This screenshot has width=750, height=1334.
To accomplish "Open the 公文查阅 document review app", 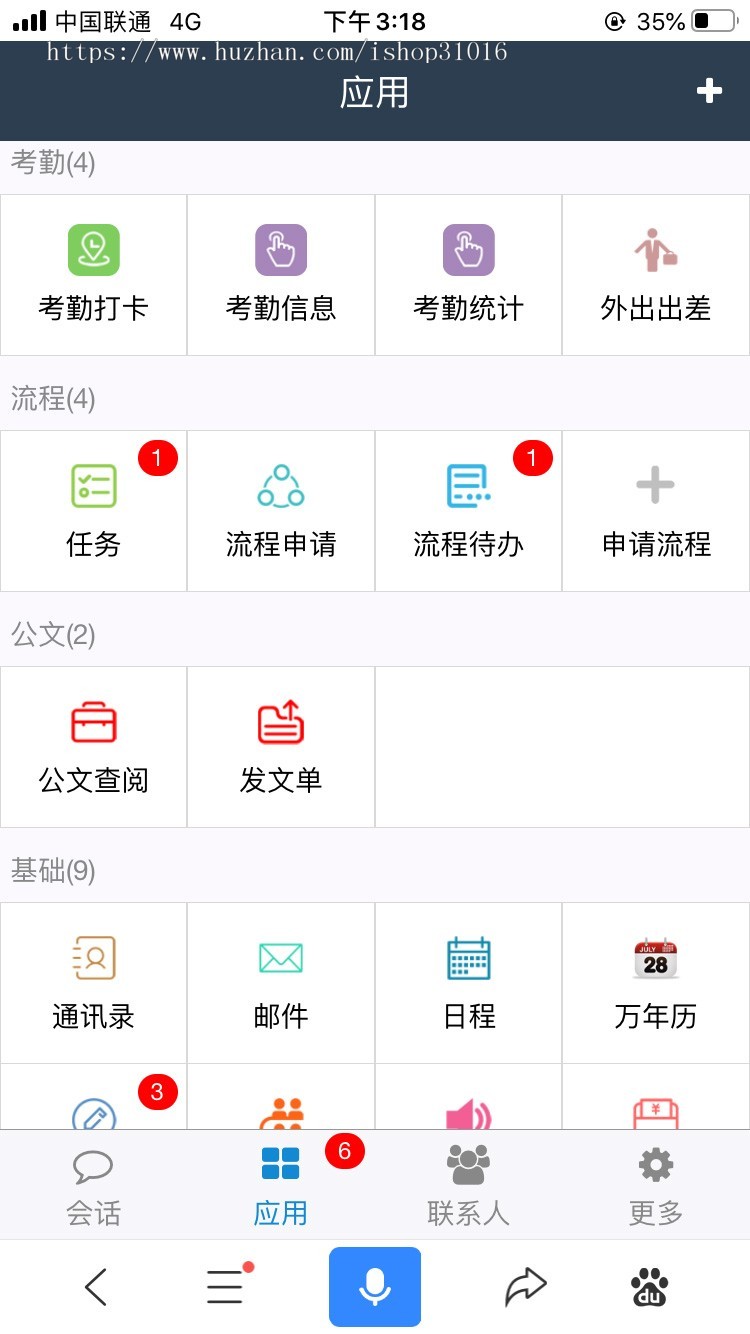I will click(x=93, y=746).
